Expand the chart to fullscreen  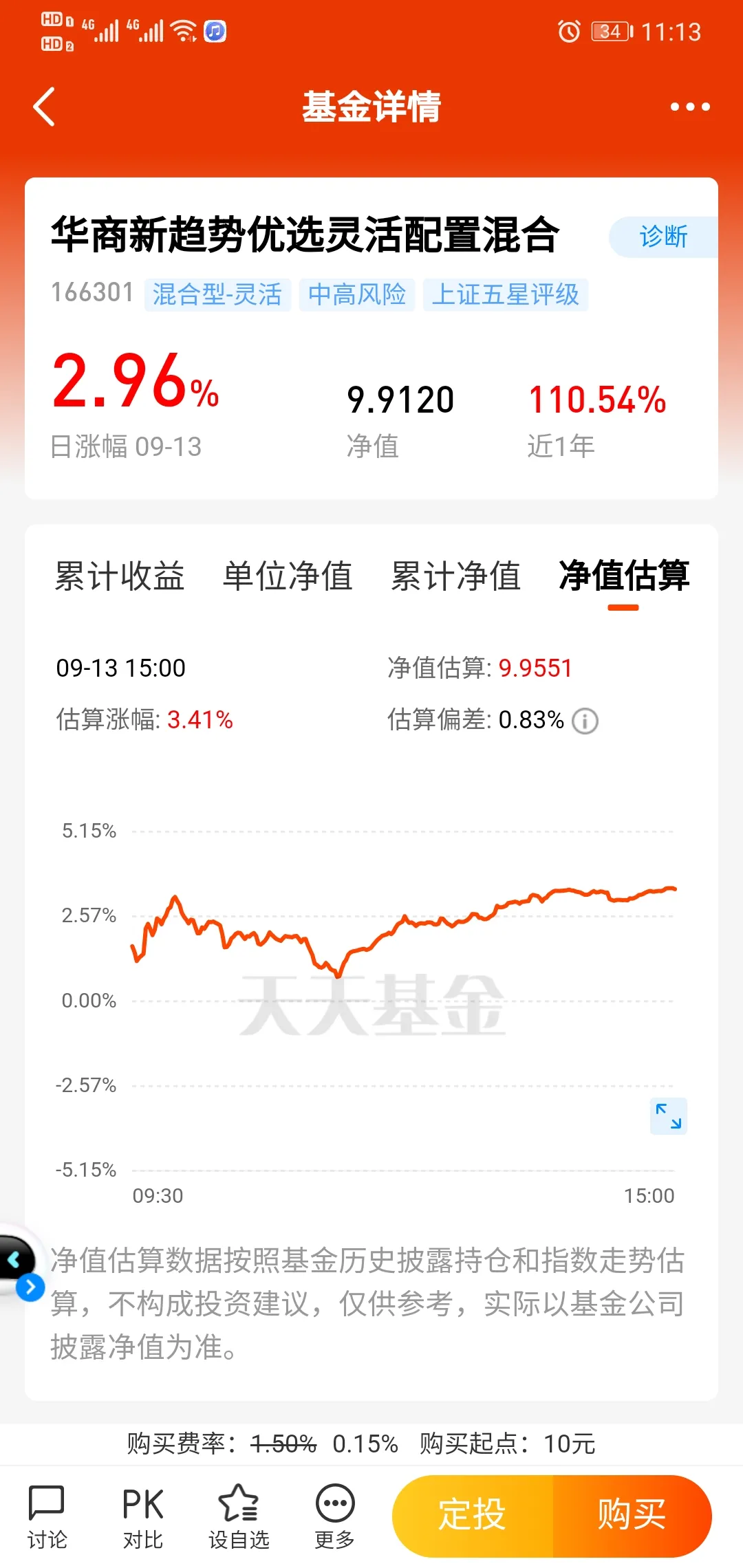pyautogui.click(x=668, y=1115)
